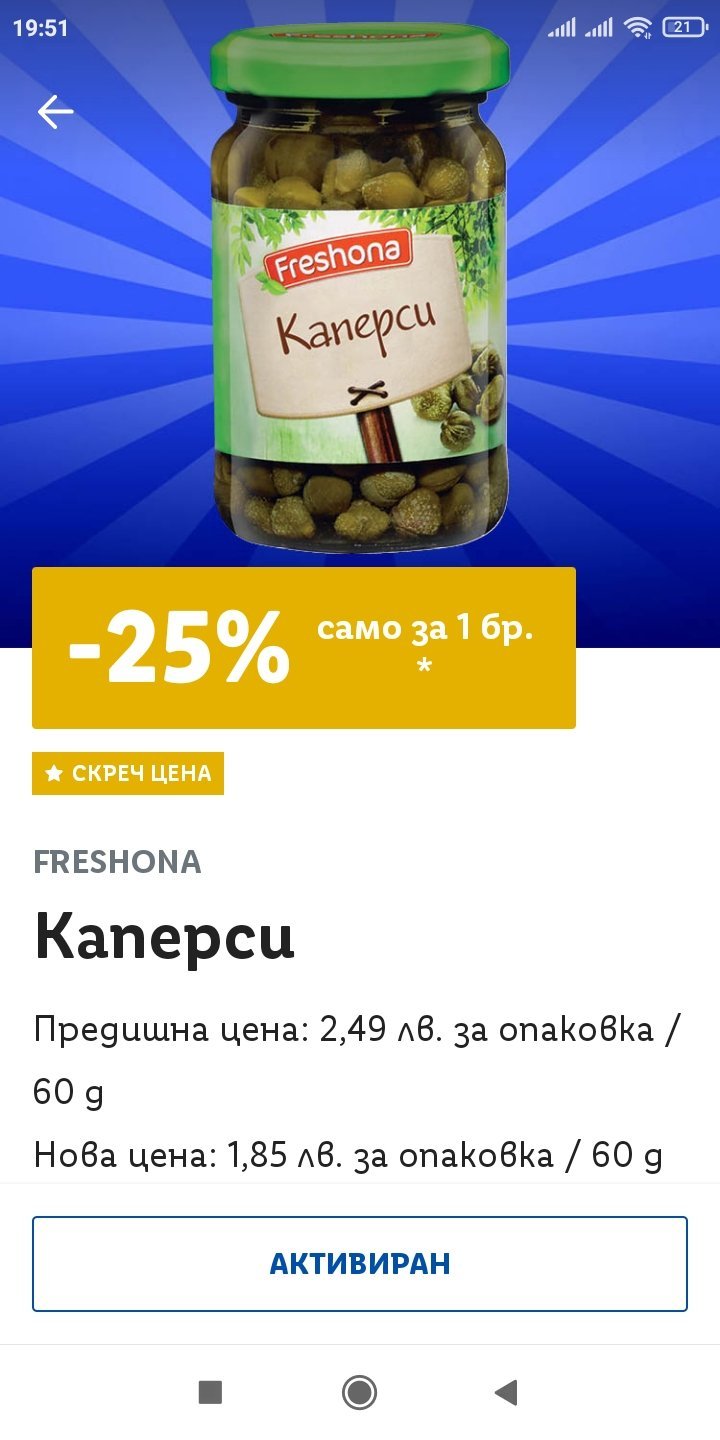Open recent apps from the navigation bar
The height and width of the screenshot is (1440, 720).
pyautogui.click(x=210, y=1392)
